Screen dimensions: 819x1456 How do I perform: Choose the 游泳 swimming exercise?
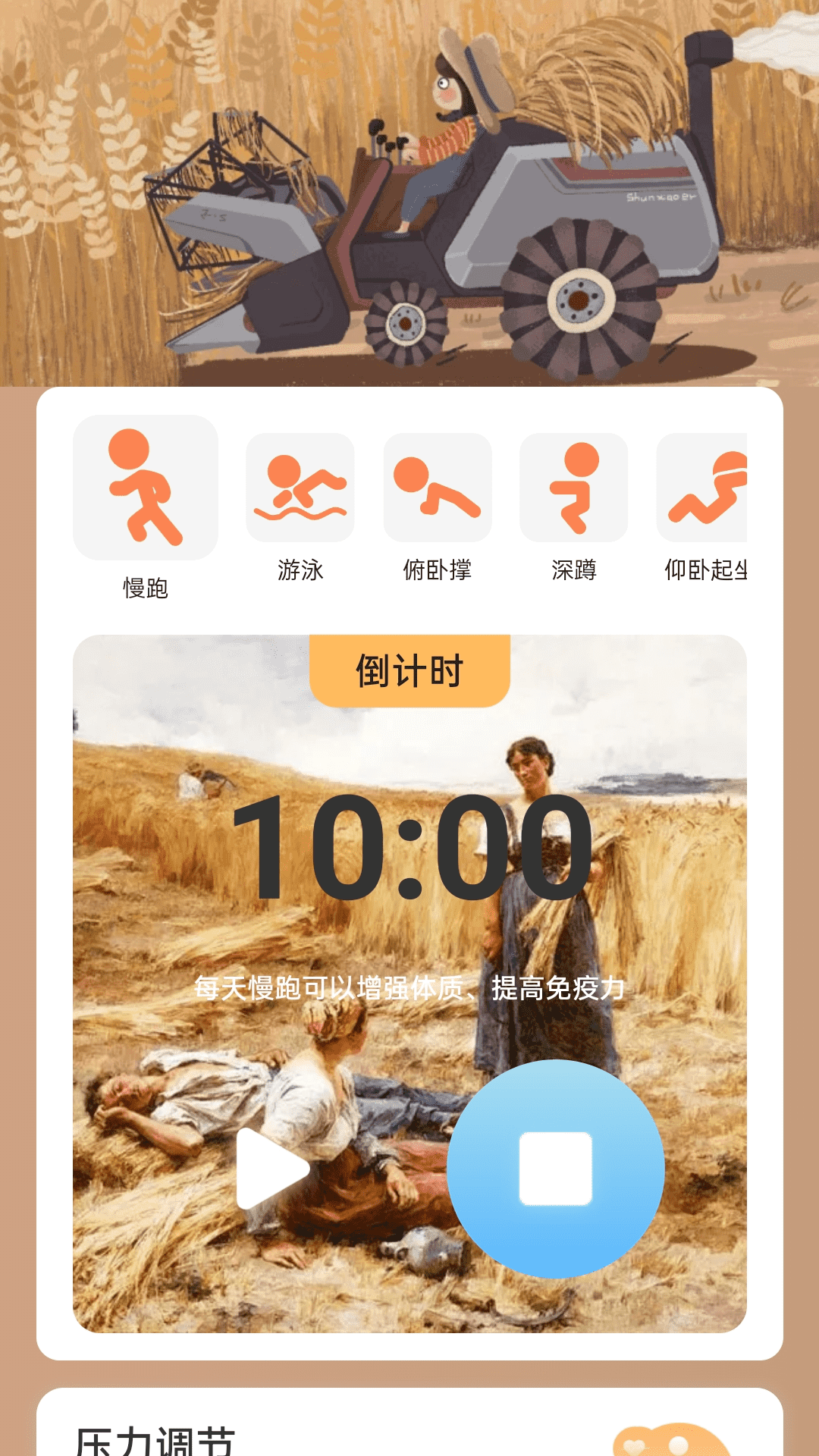(300, 488)
